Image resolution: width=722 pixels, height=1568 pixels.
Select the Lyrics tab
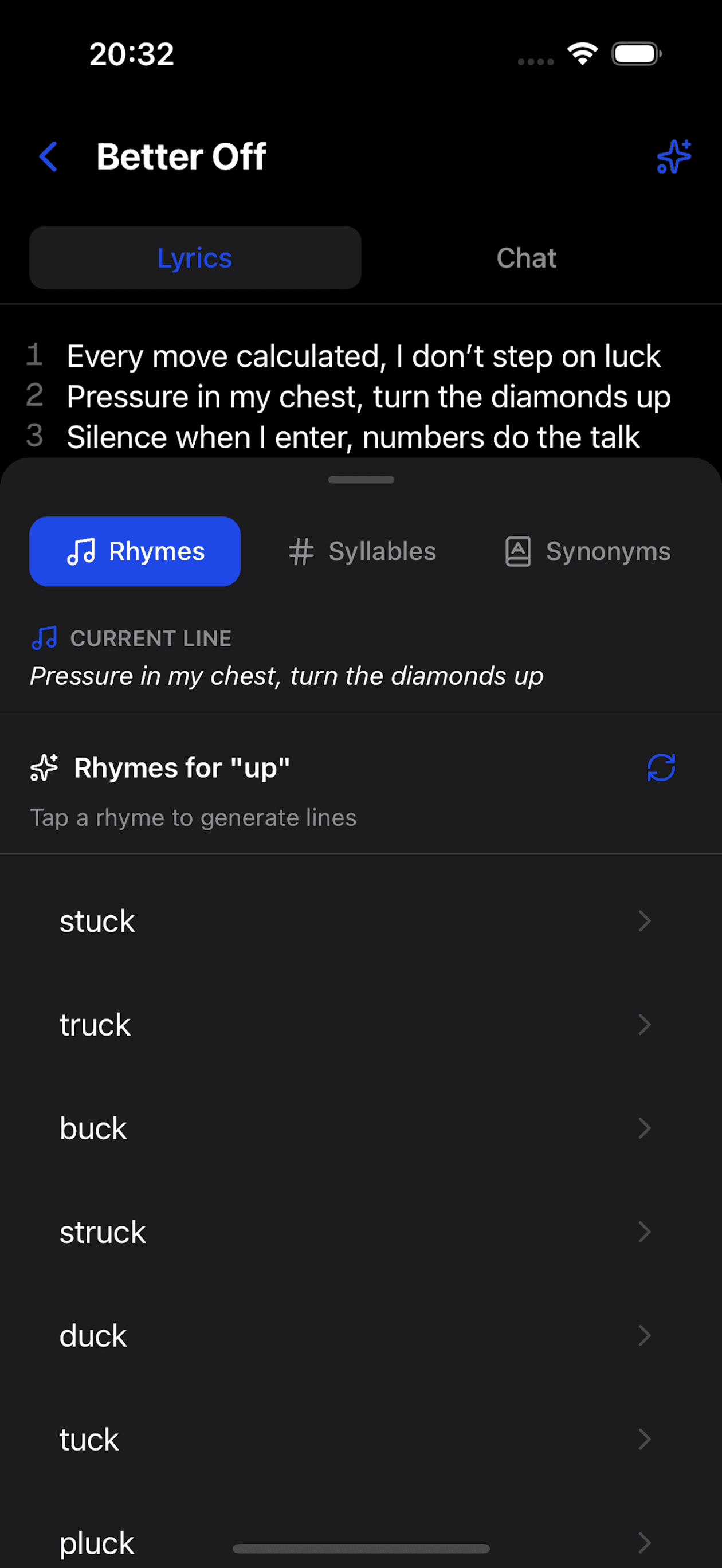tap(195, 257)
